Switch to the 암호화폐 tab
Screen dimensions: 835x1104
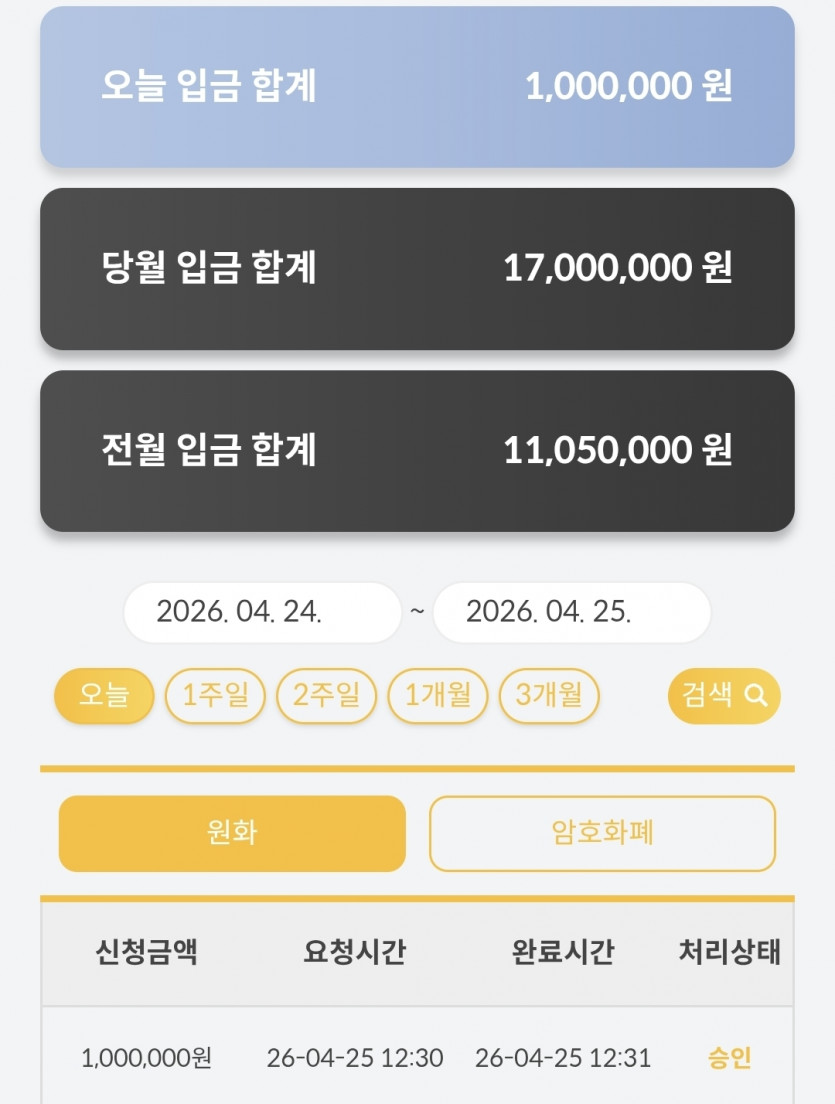click(603, 834)
